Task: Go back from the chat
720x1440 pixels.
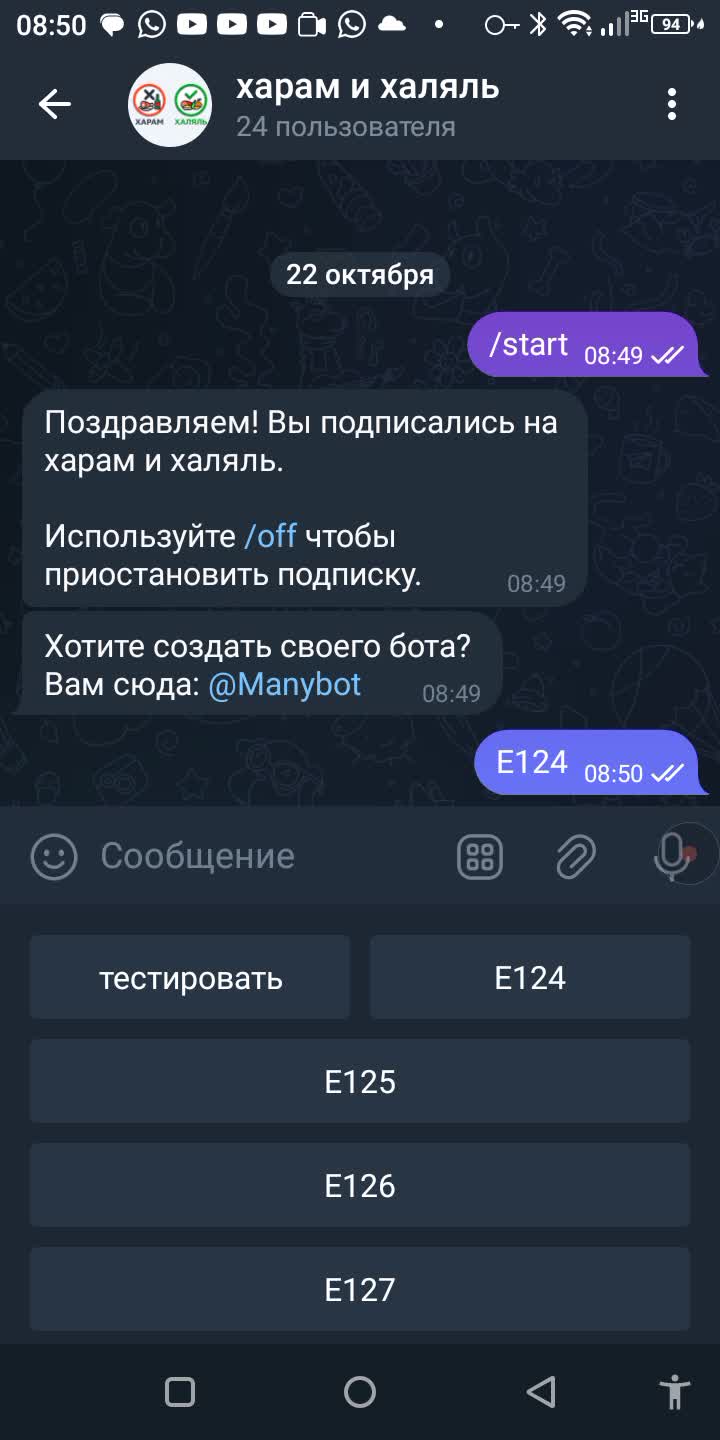Action: coord(54,104)
